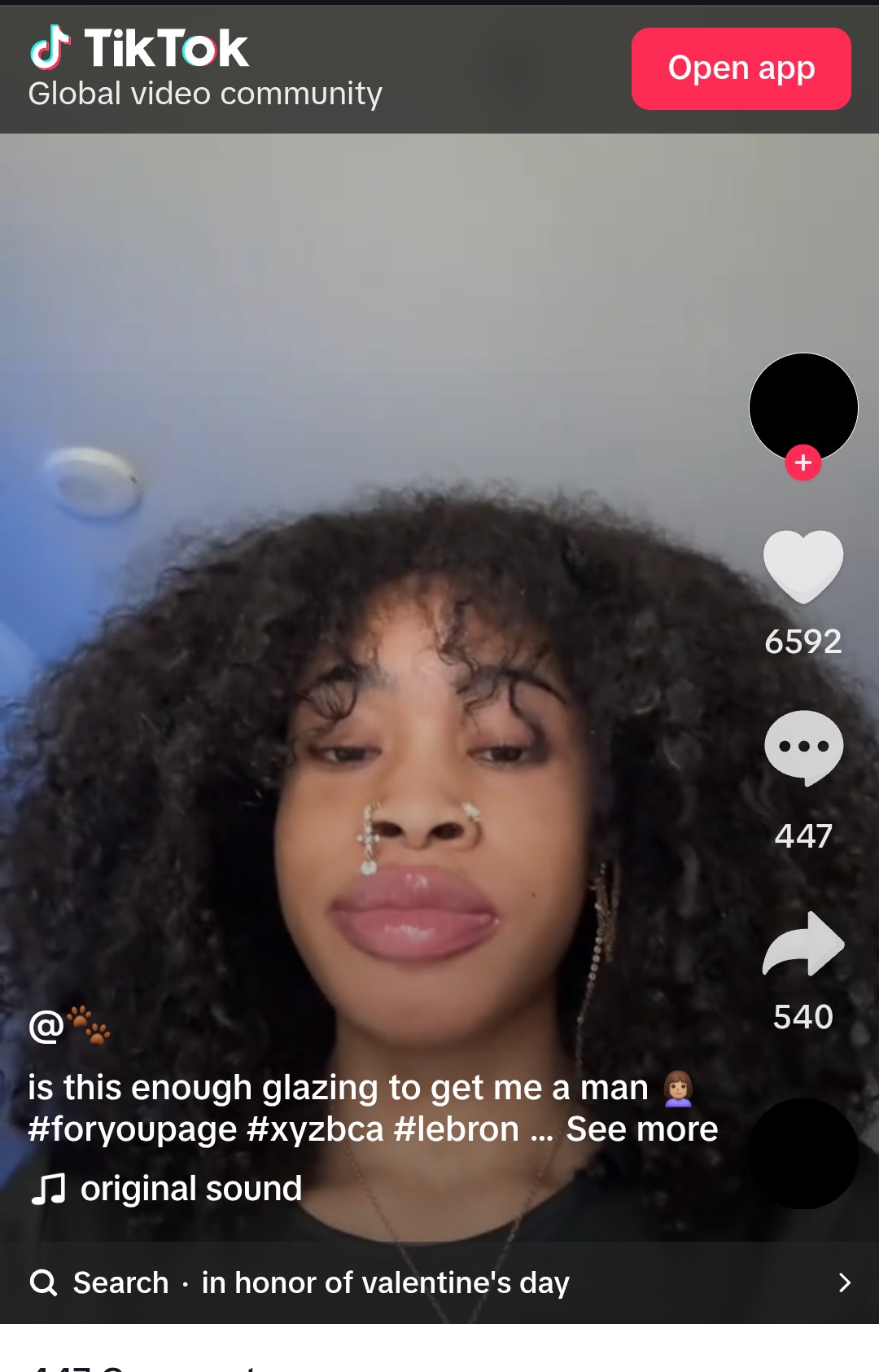Tap the Open app button
The image size is (879, 1372).
(741, 68)
